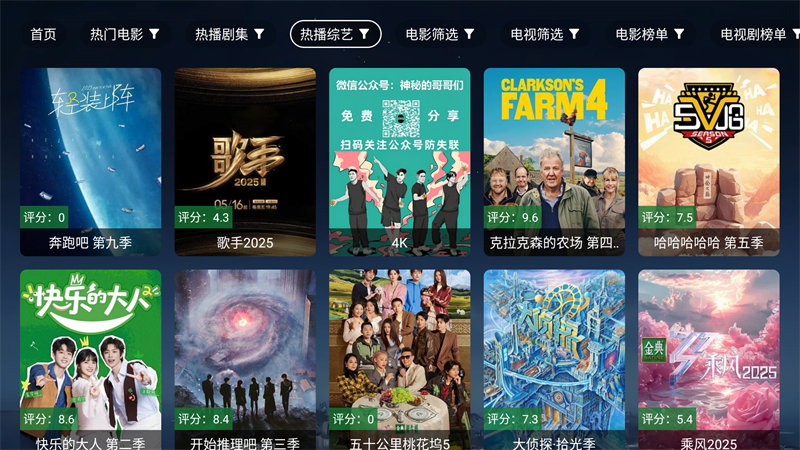Open the 五十公里桃花坞5 card
This screenshot has height=450, width=800.
click(x=400, y=360)
